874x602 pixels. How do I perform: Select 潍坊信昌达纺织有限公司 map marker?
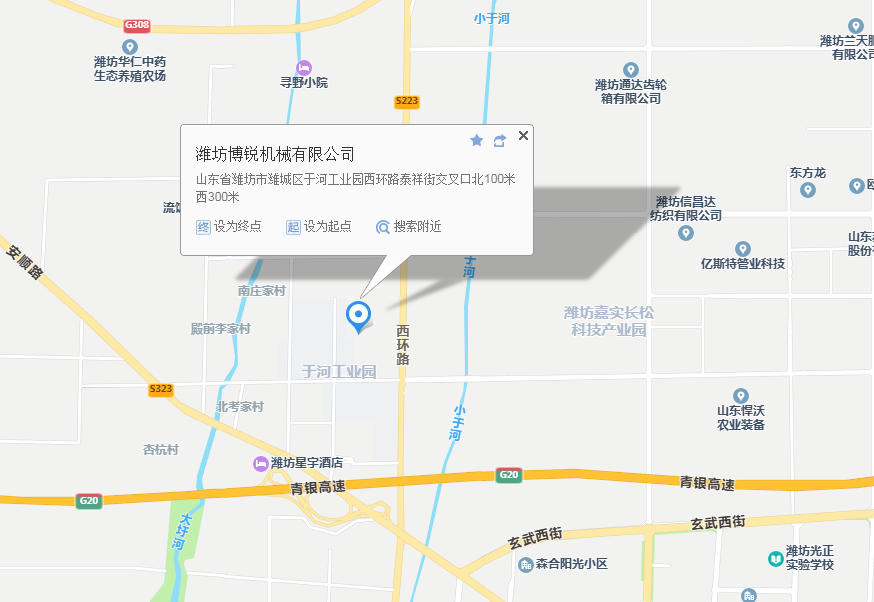(685, 233)
